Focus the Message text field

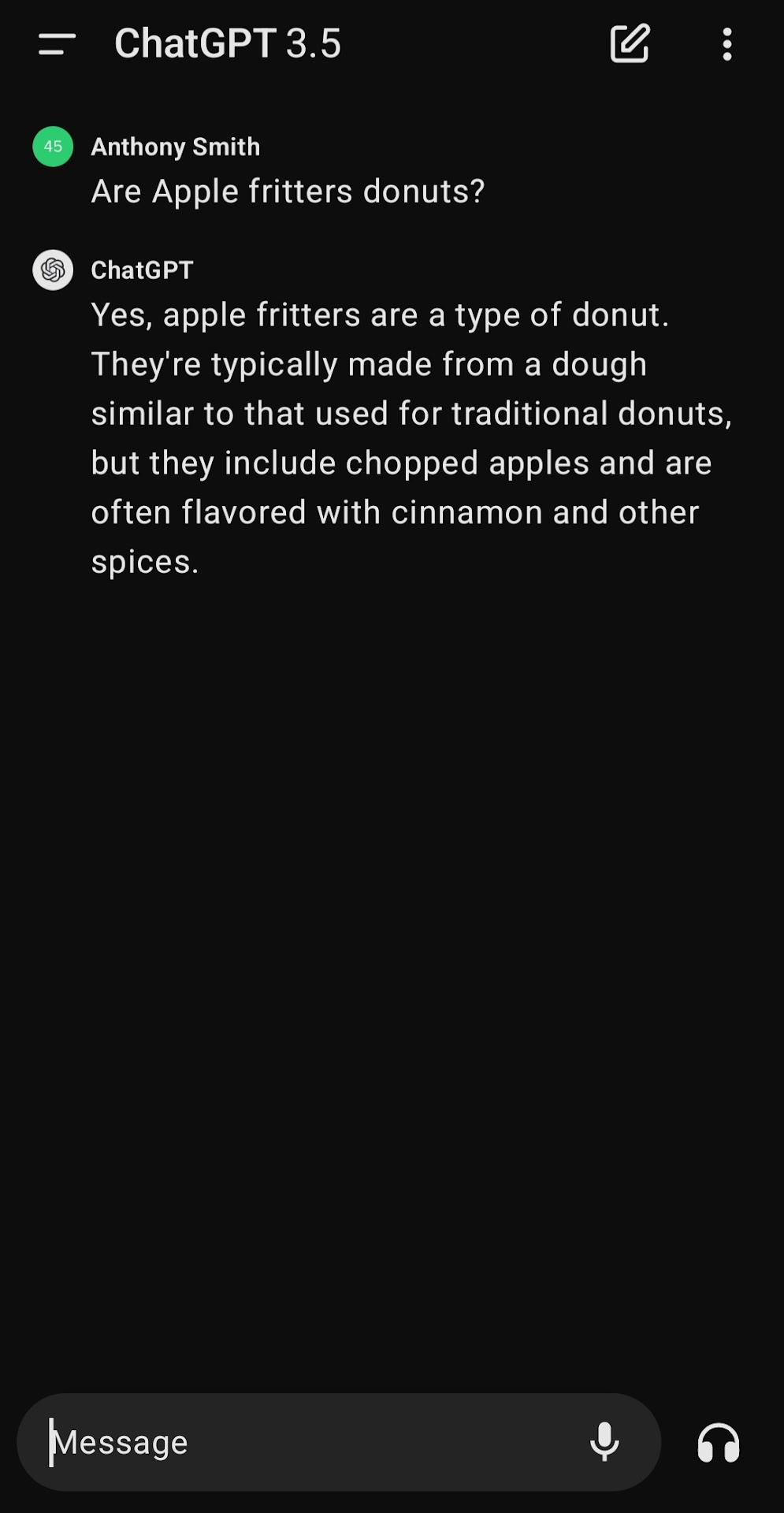pos(307,1442)
